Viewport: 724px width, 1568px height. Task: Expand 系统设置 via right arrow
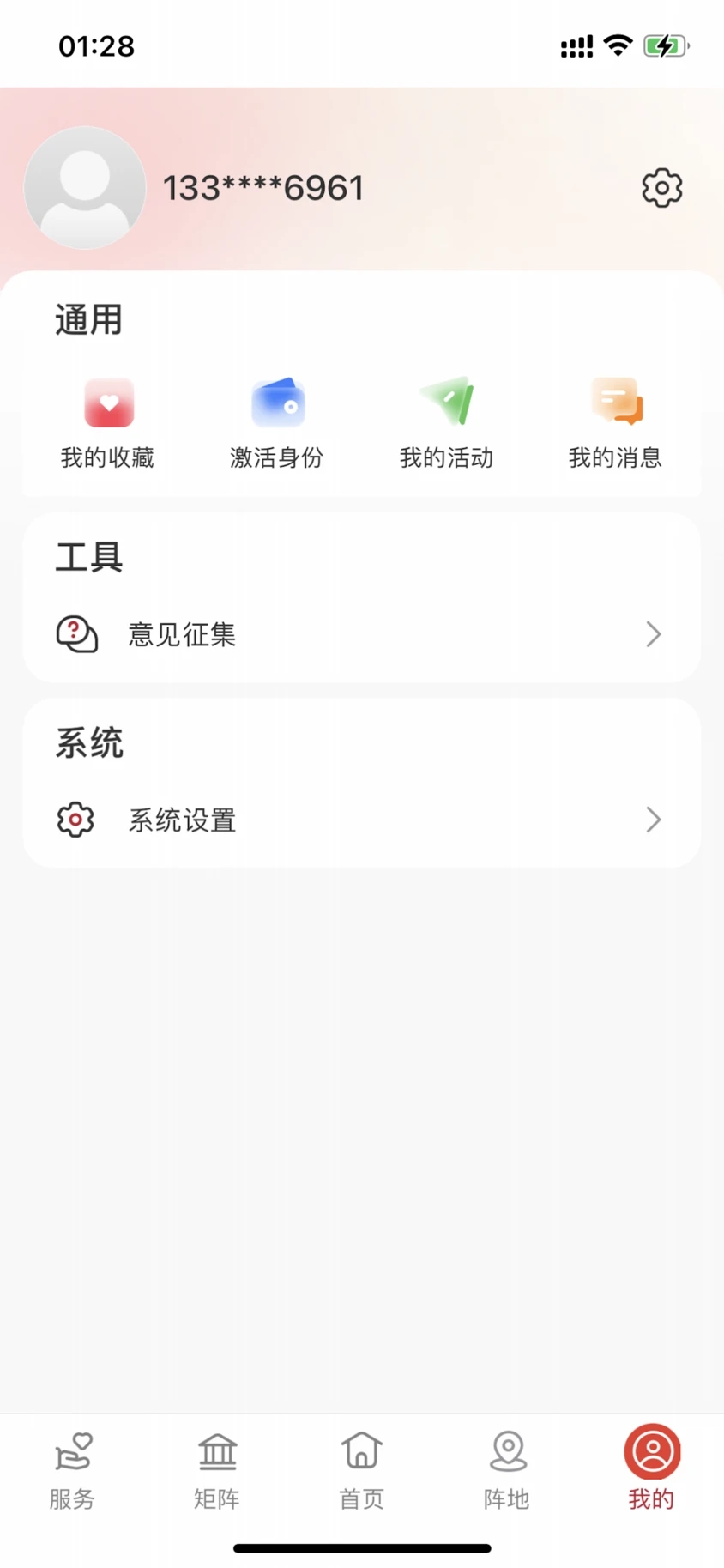(x=652, y=820)
